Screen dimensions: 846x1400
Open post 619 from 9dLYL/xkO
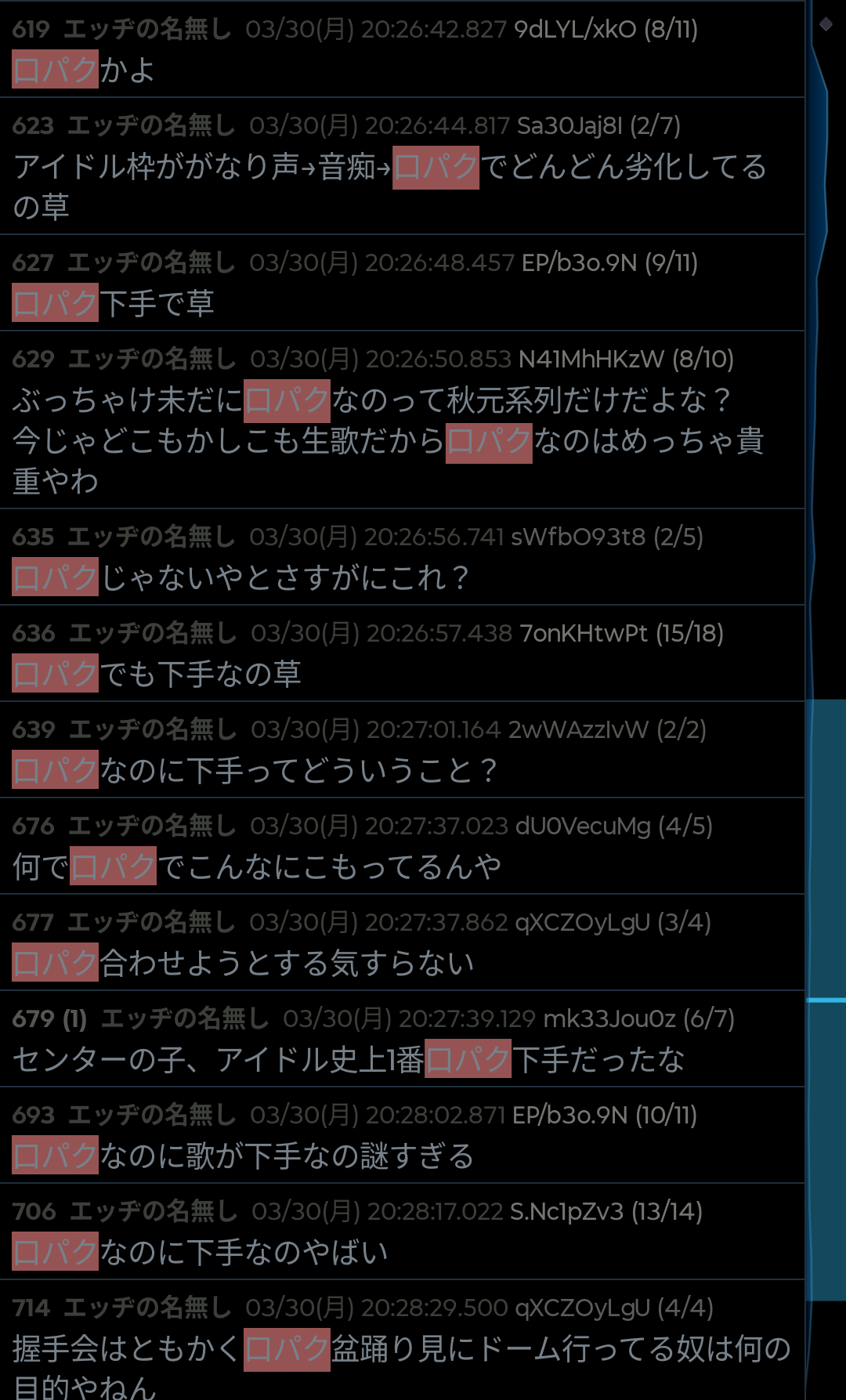coord(31,30)
